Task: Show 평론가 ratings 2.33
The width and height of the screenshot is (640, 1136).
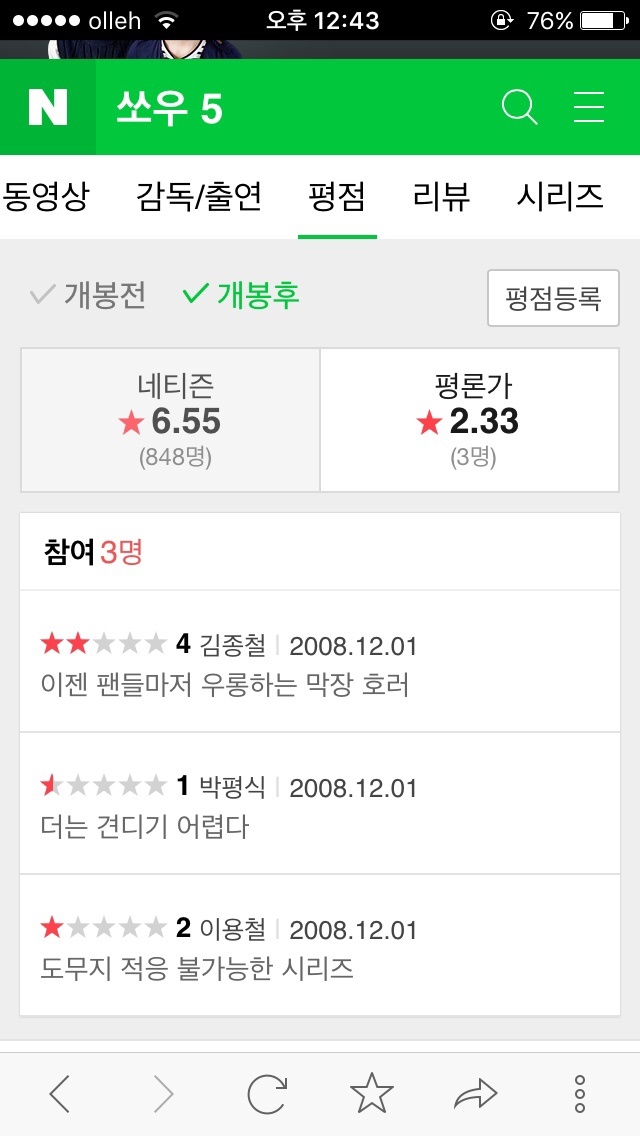Action: pos(470,420)
